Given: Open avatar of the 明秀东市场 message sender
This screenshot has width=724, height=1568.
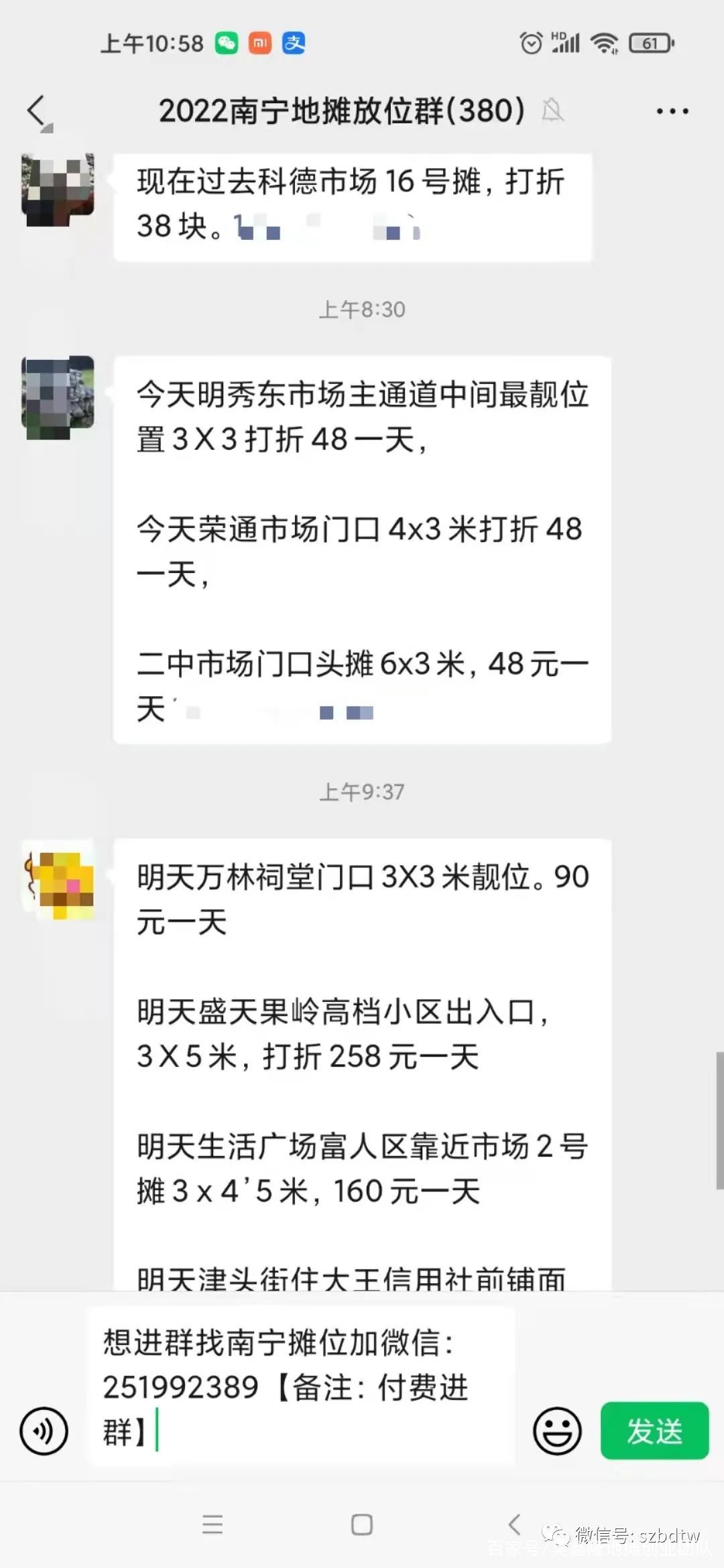Looking at the screenshot, I should pos(58,397).
